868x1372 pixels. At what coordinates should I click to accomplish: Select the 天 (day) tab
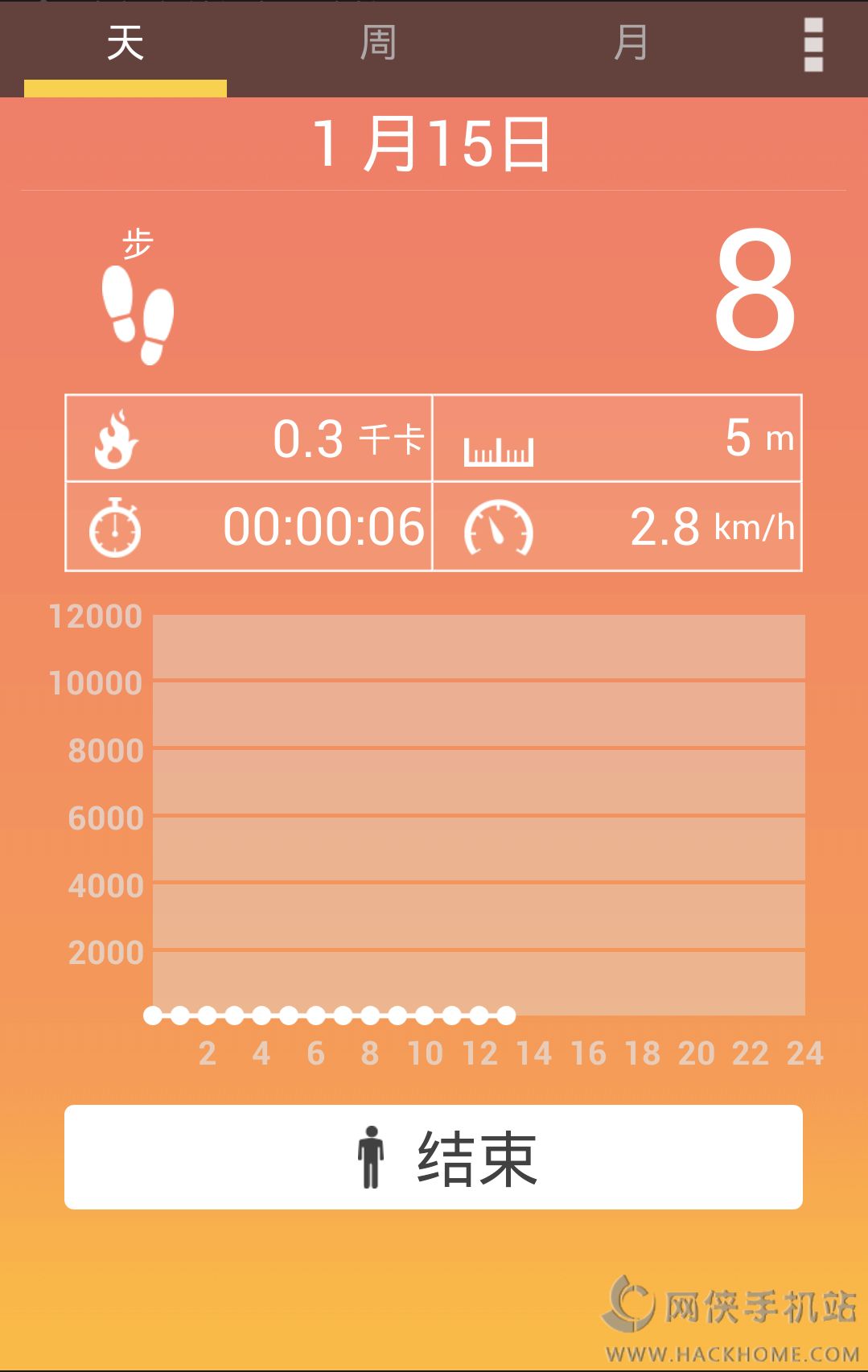125,43
